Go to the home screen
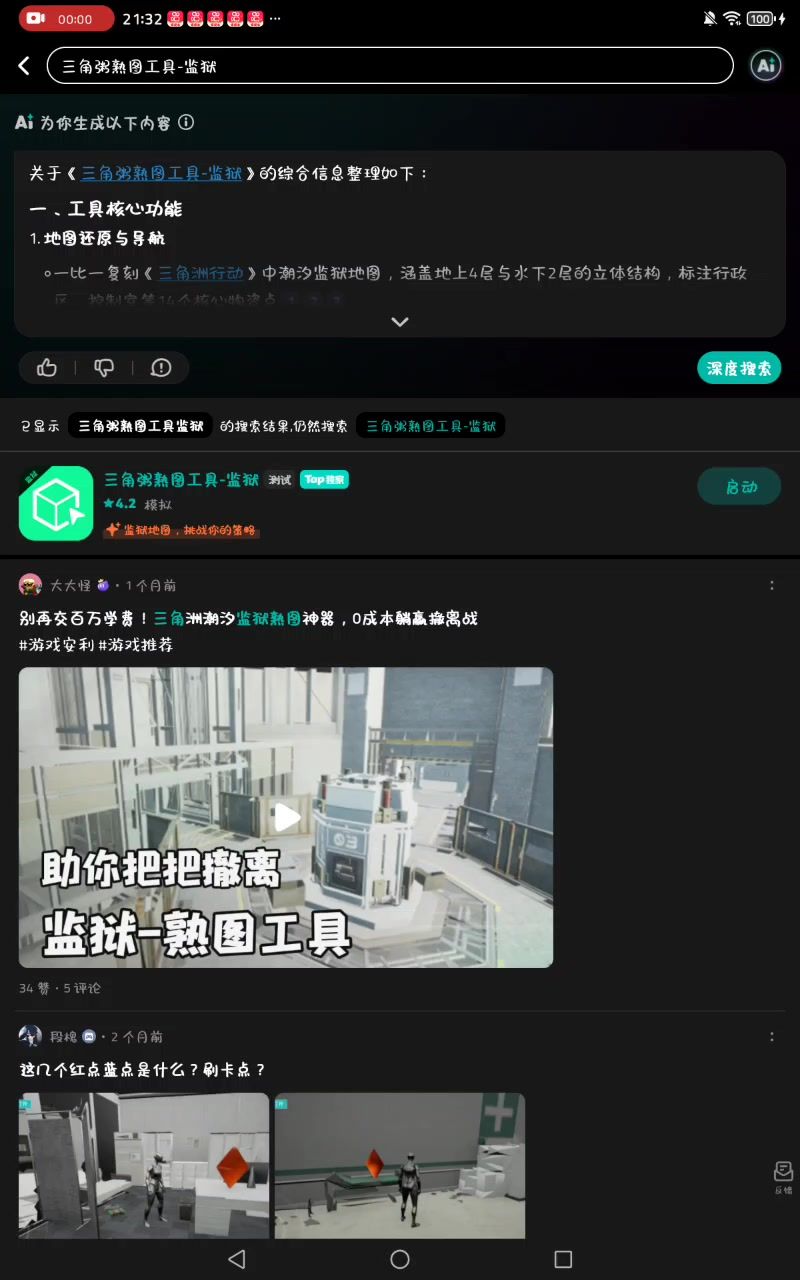The image size is (800, 1280). click(400, 1259)
